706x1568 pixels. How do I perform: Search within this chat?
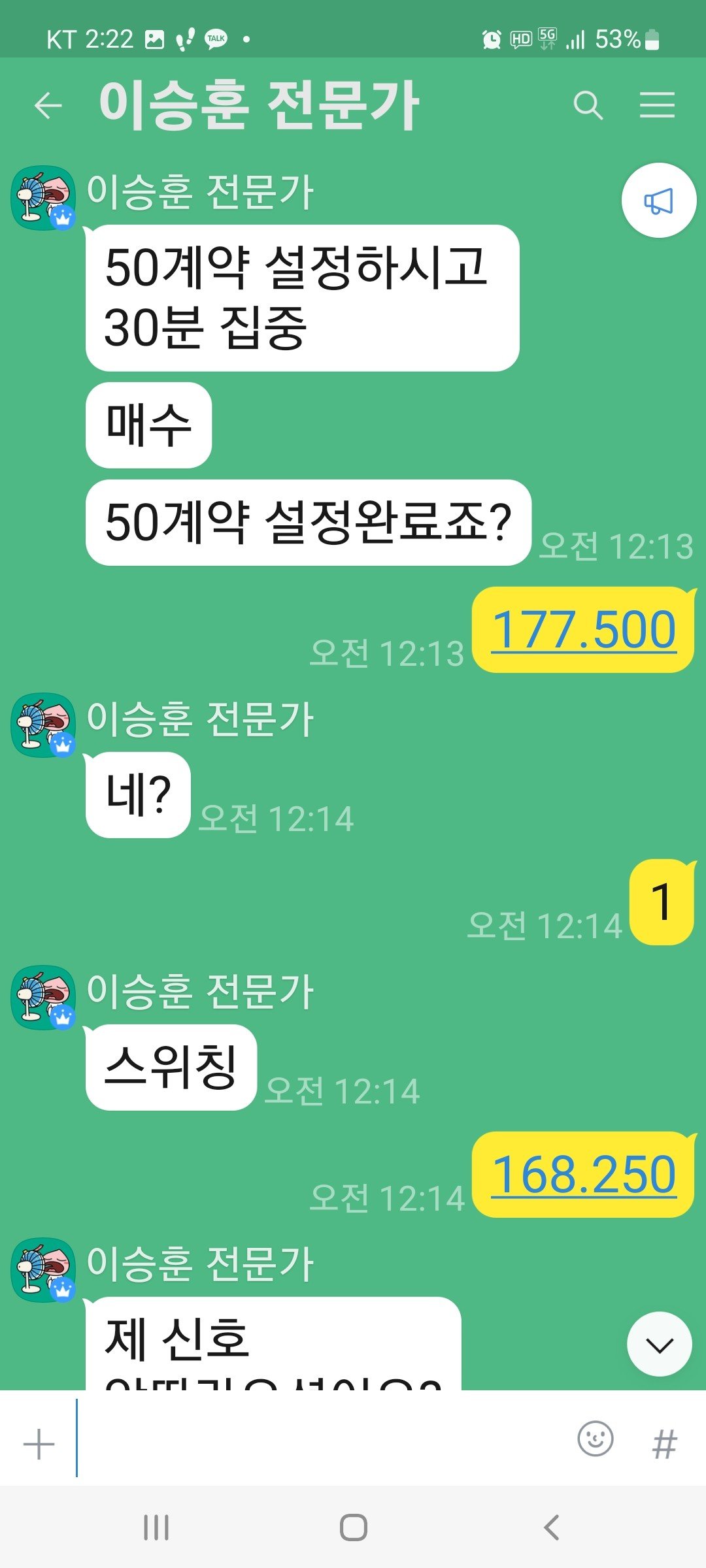click(x=588, y=105)
